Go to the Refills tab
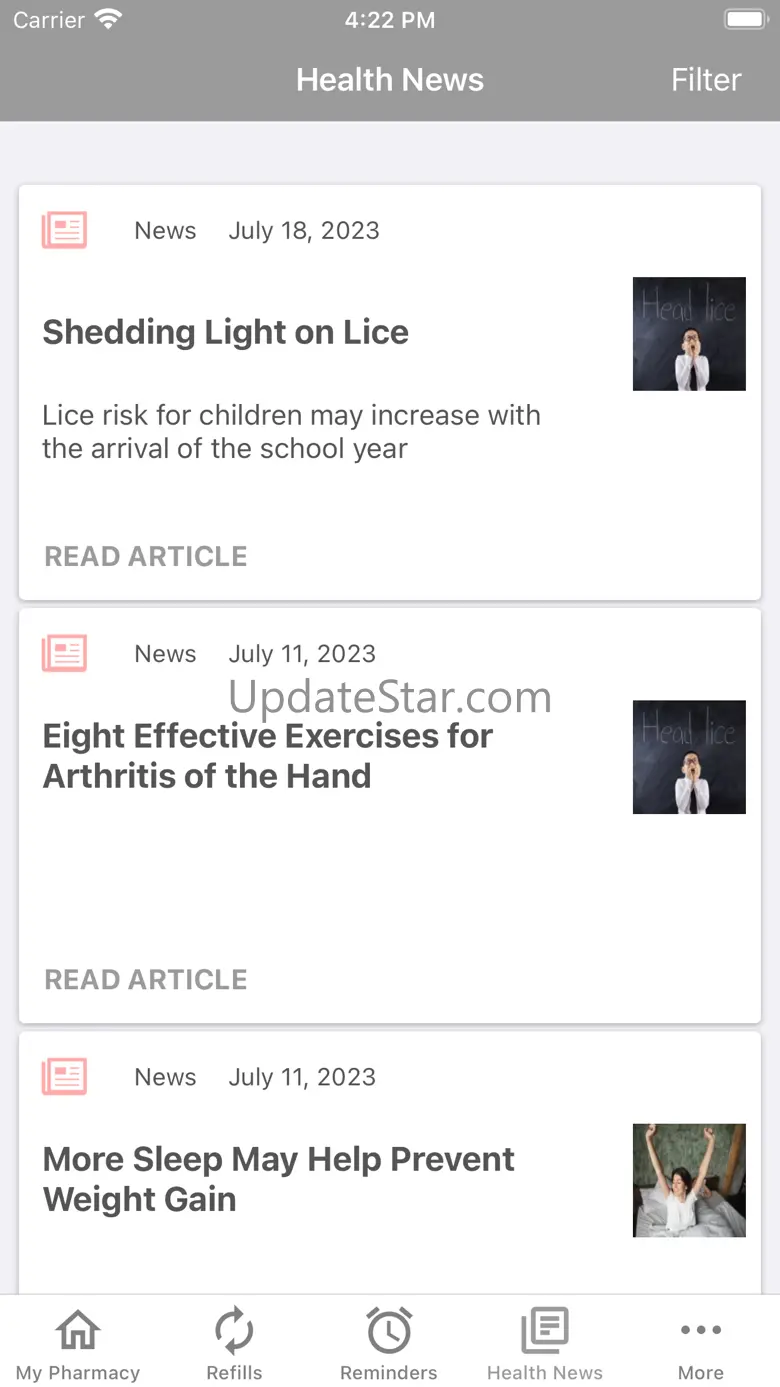Screen dimensions: 780x1387 tap(234, 1343)
